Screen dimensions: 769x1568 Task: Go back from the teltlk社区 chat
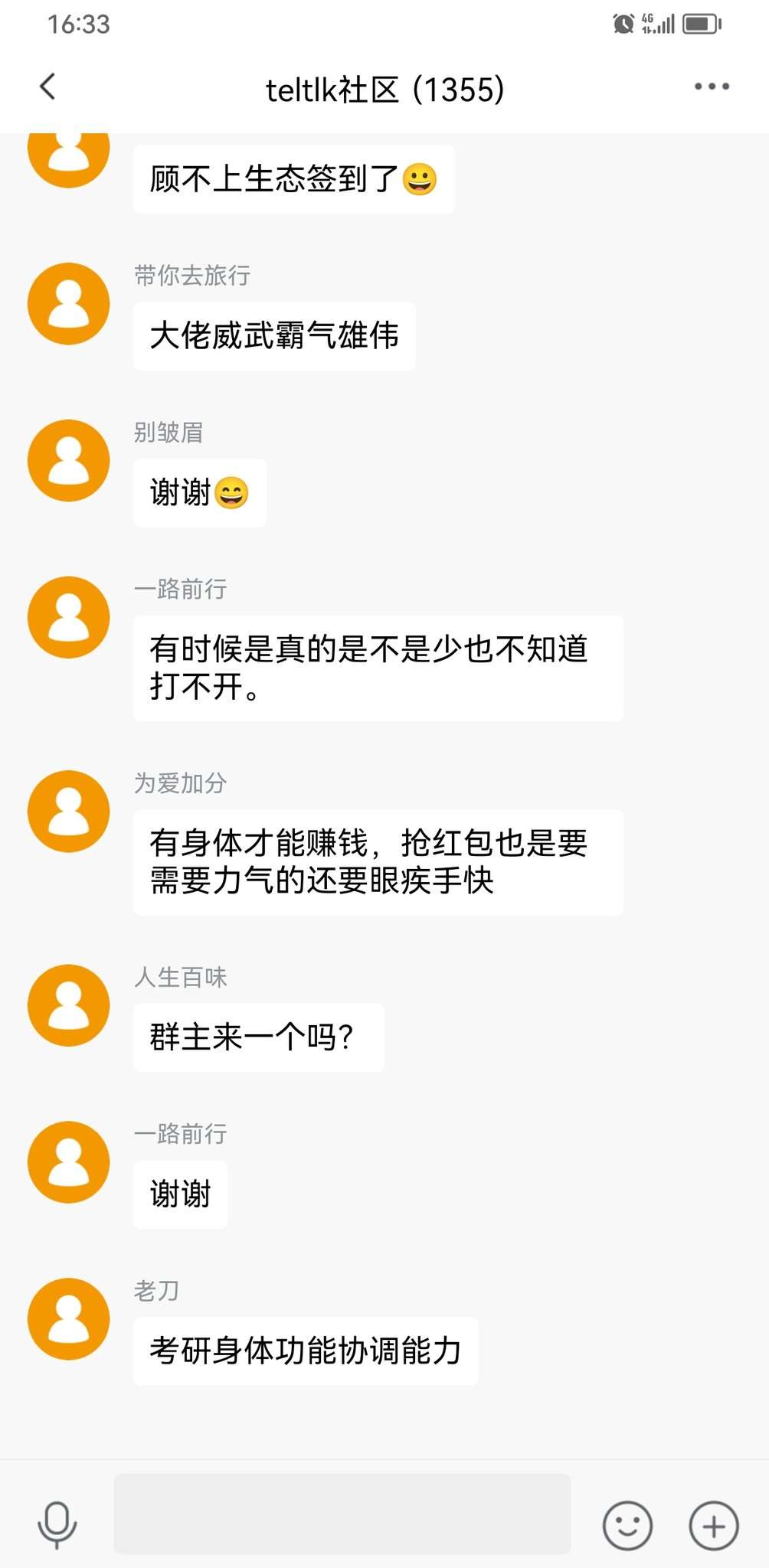47,87
